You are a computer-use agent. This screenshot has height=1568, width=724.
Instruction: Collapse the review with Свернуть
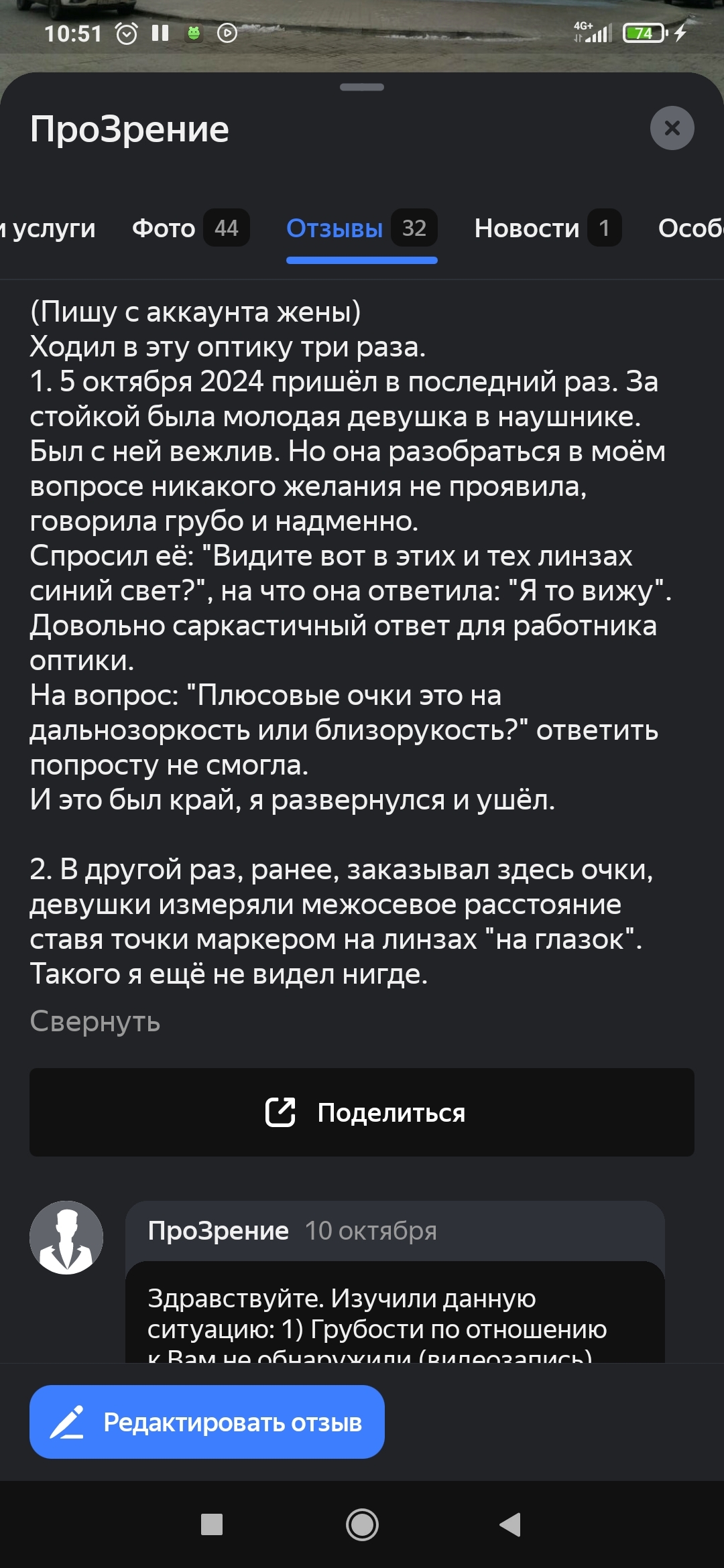pyautogui.click(x=95, y=1021)
